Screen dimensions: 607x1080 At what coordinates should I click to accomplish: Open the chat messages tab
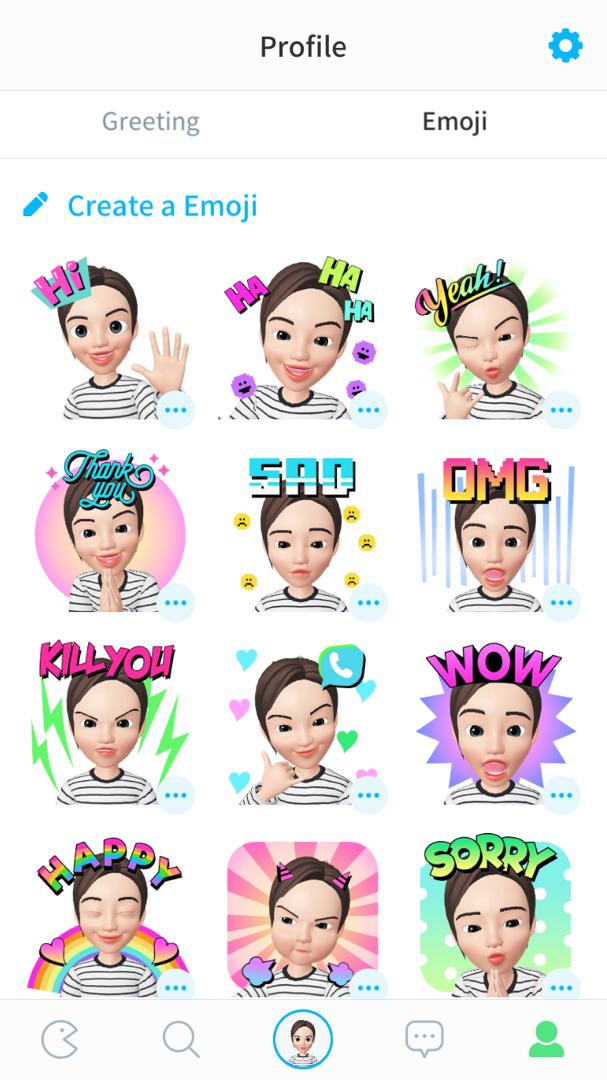(424, 1040)
